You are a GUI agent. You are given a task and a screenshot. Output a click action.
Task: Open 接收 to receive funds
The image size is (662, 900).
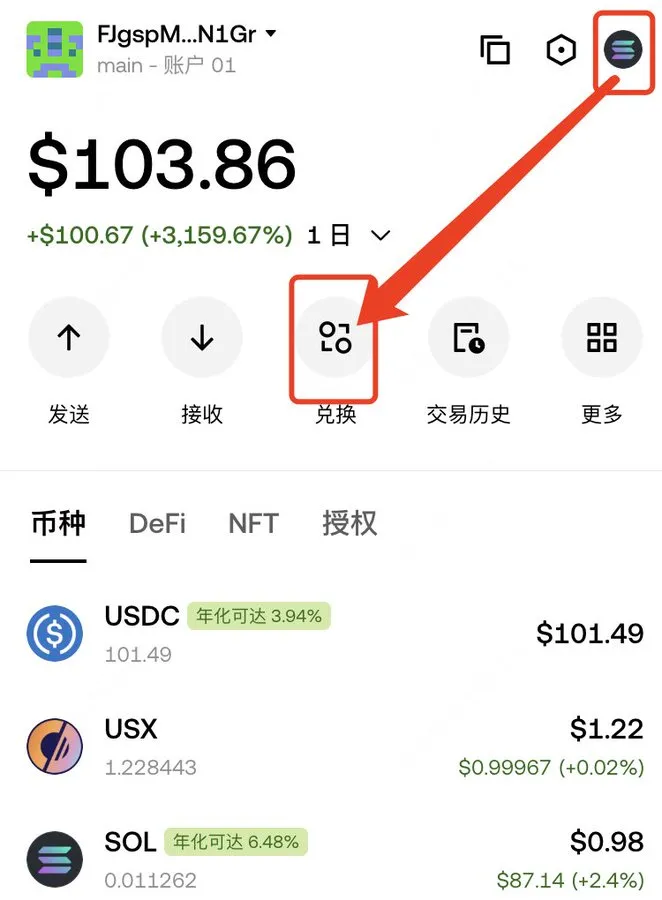click(x=202, y=338)
